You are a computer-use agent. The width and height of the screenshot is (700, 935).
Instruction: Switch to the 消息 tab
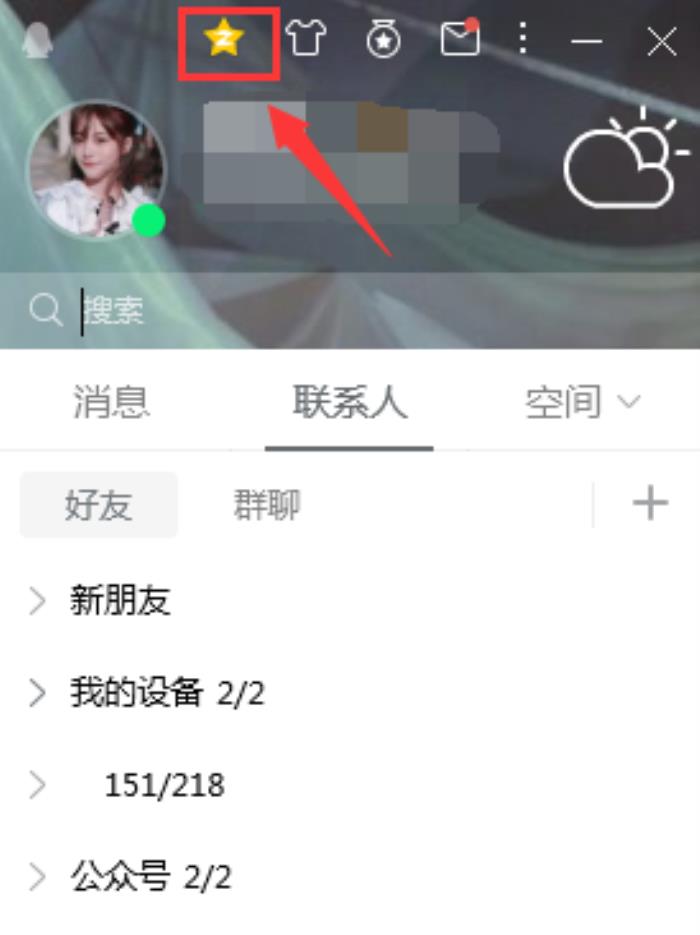[x=111, y=403]
